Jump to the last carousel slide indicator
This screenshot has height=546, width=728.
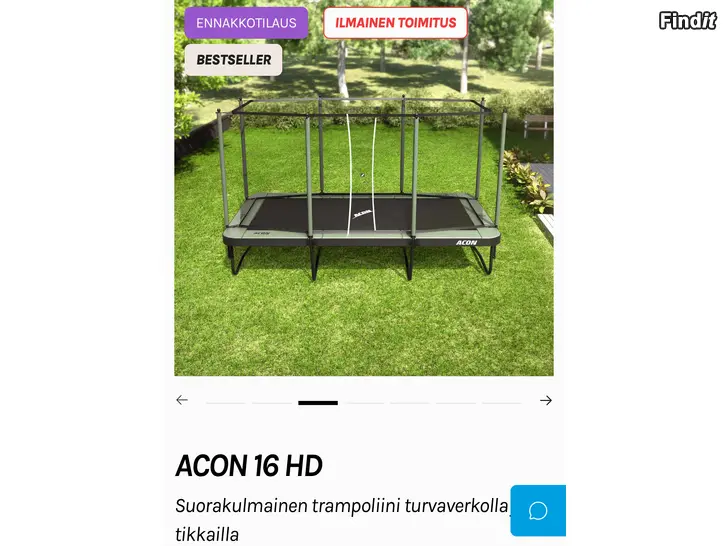[501, 402]
